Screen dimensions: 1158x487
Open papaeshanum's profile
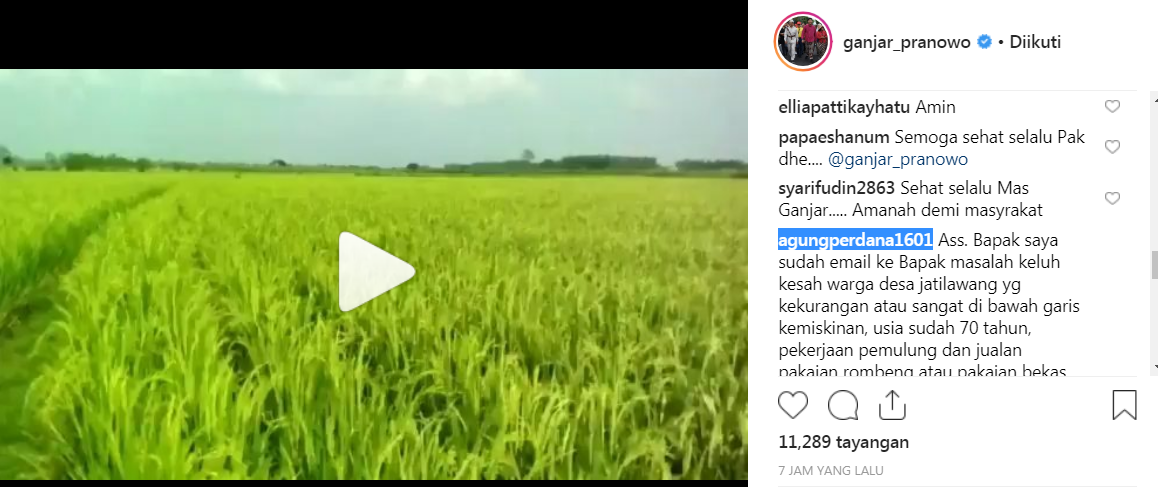point(833,137)
